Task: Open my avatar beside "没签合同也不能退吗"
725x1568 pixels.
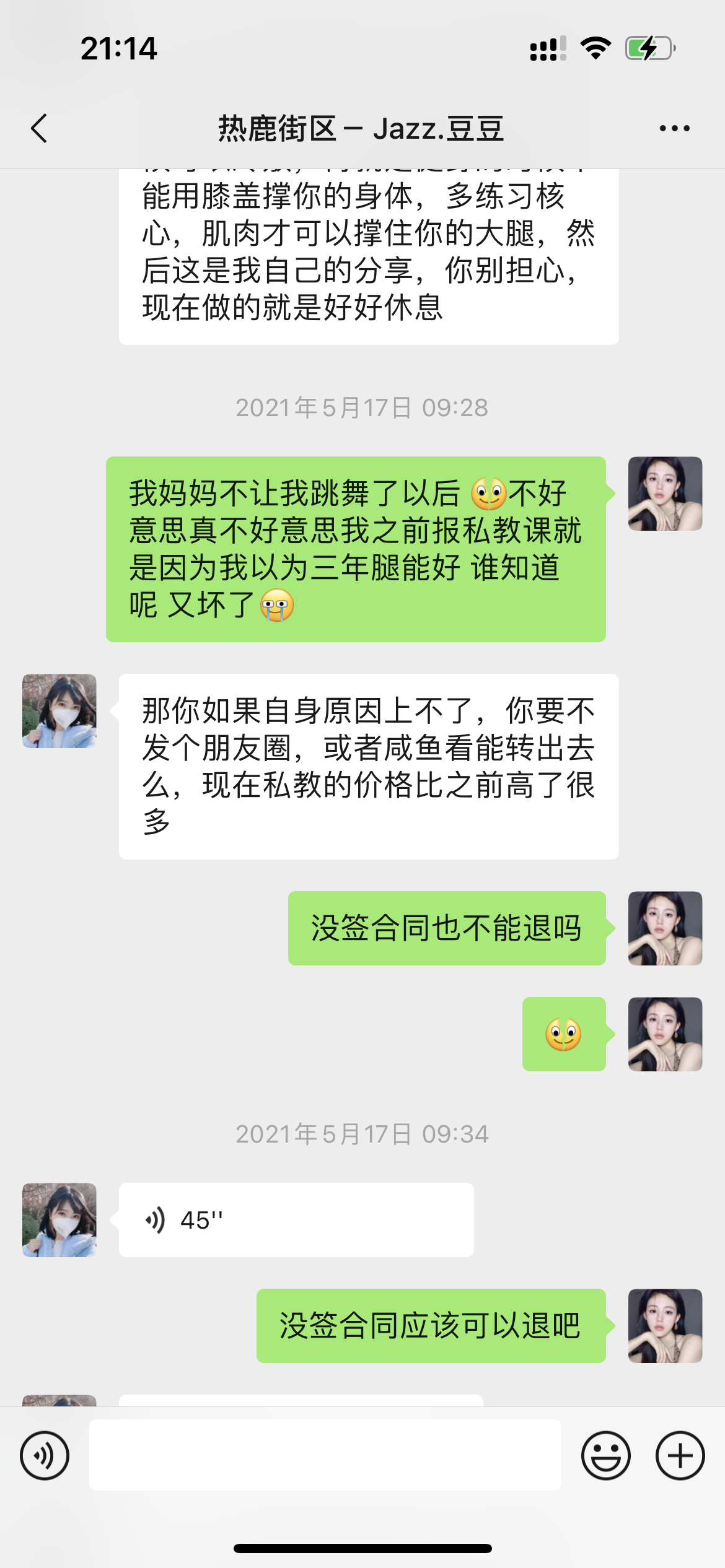Action: (x=665, y=928)
